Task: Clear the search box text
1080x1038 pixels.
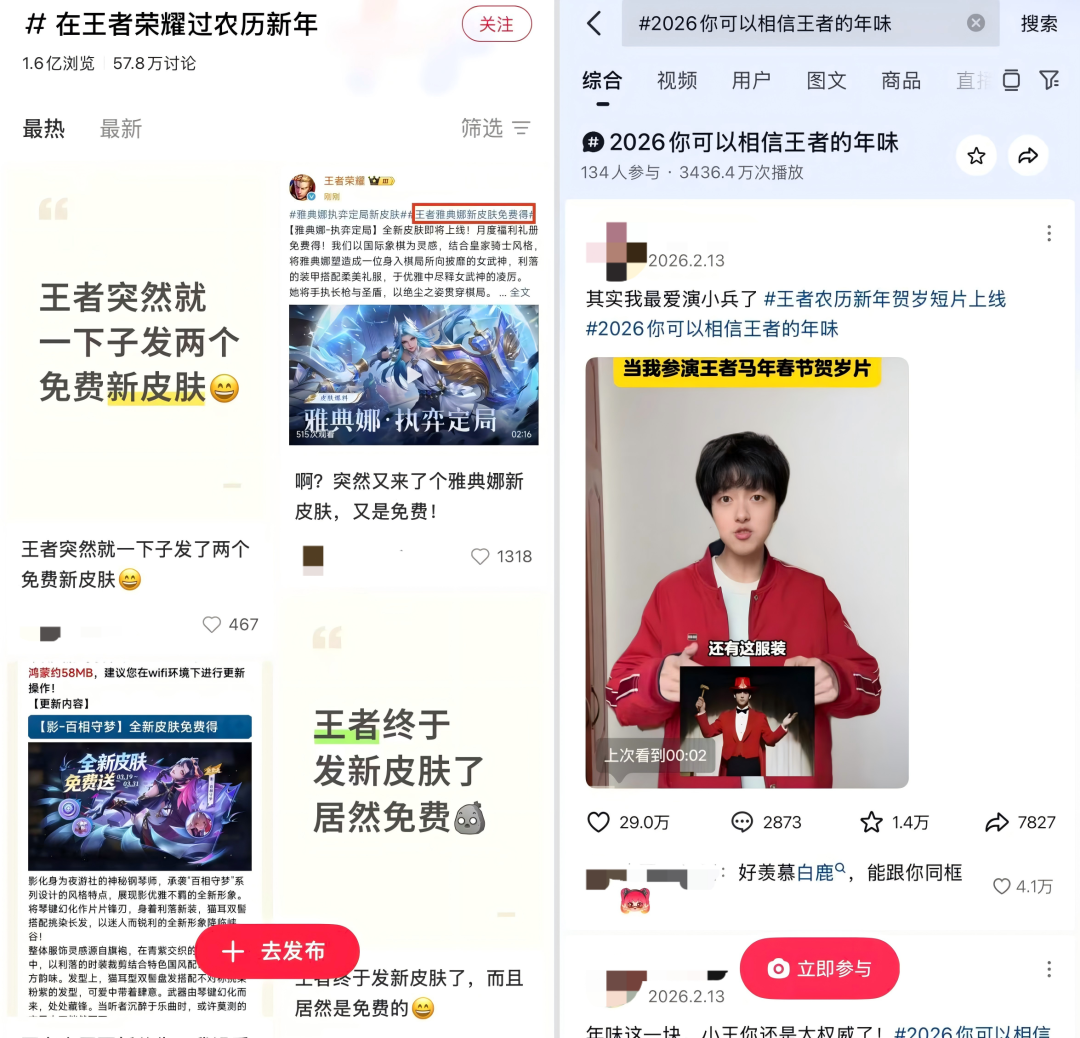Action: pyautogui.click(x=975, y=23)
